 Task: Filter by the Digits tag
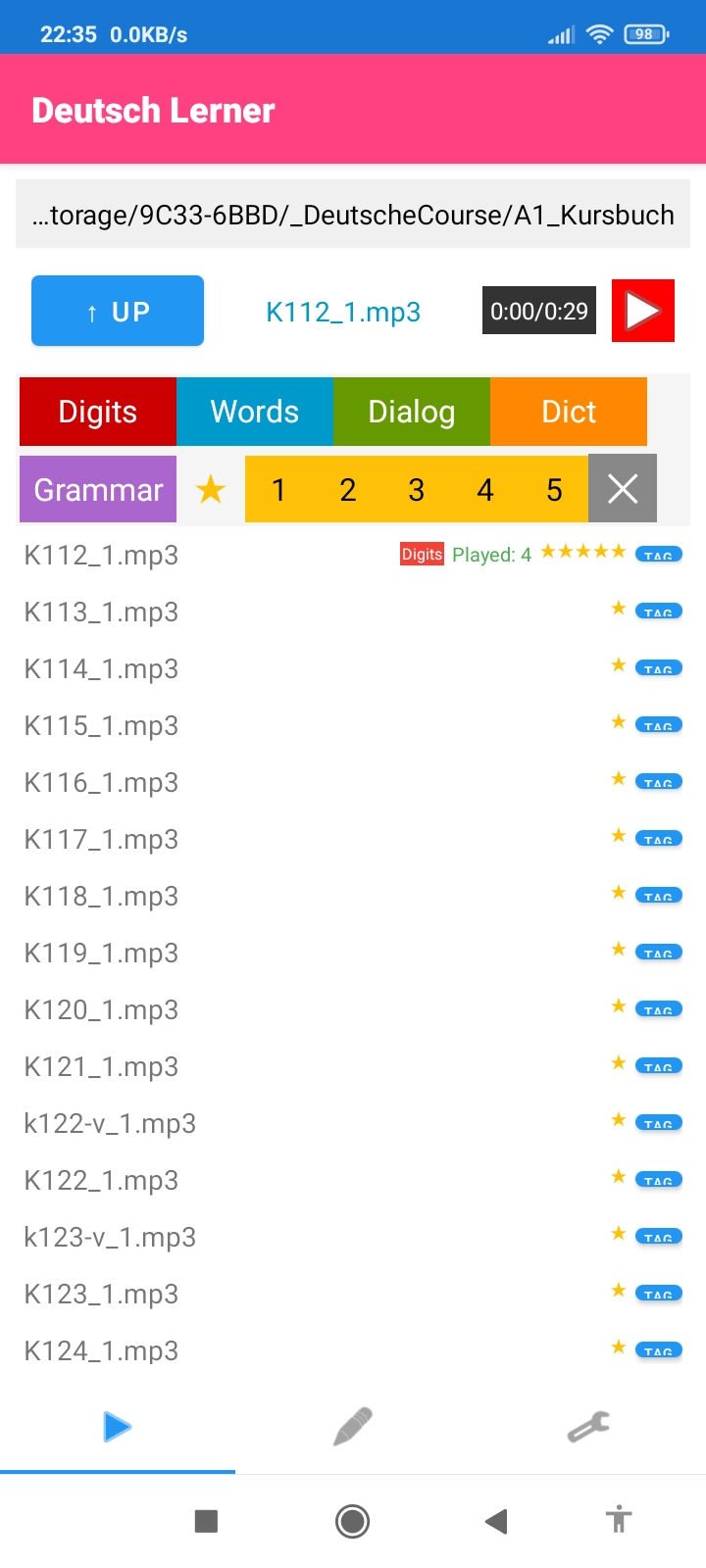pos(98,412)
